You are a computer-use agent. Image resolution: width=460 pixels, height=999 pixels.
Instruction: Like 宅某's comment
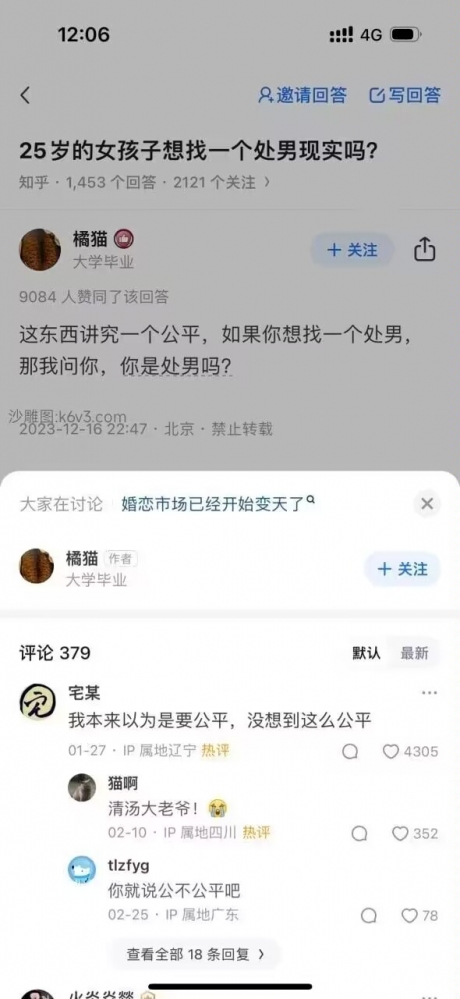pos(410,751)
